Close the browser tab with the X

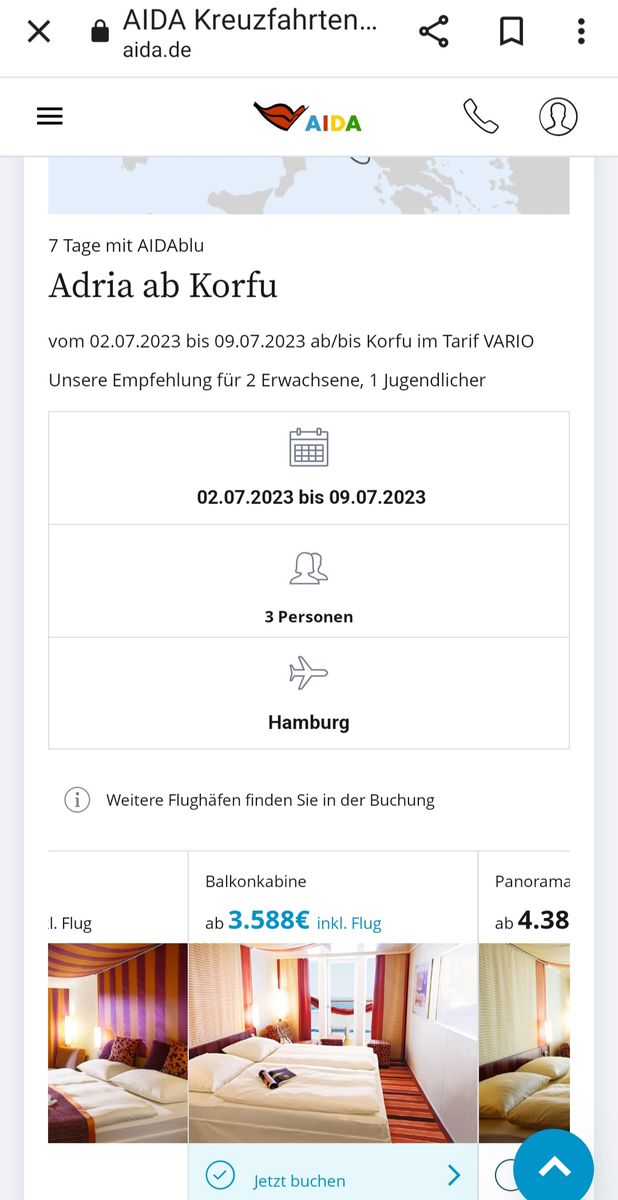(x=38, y=32)
